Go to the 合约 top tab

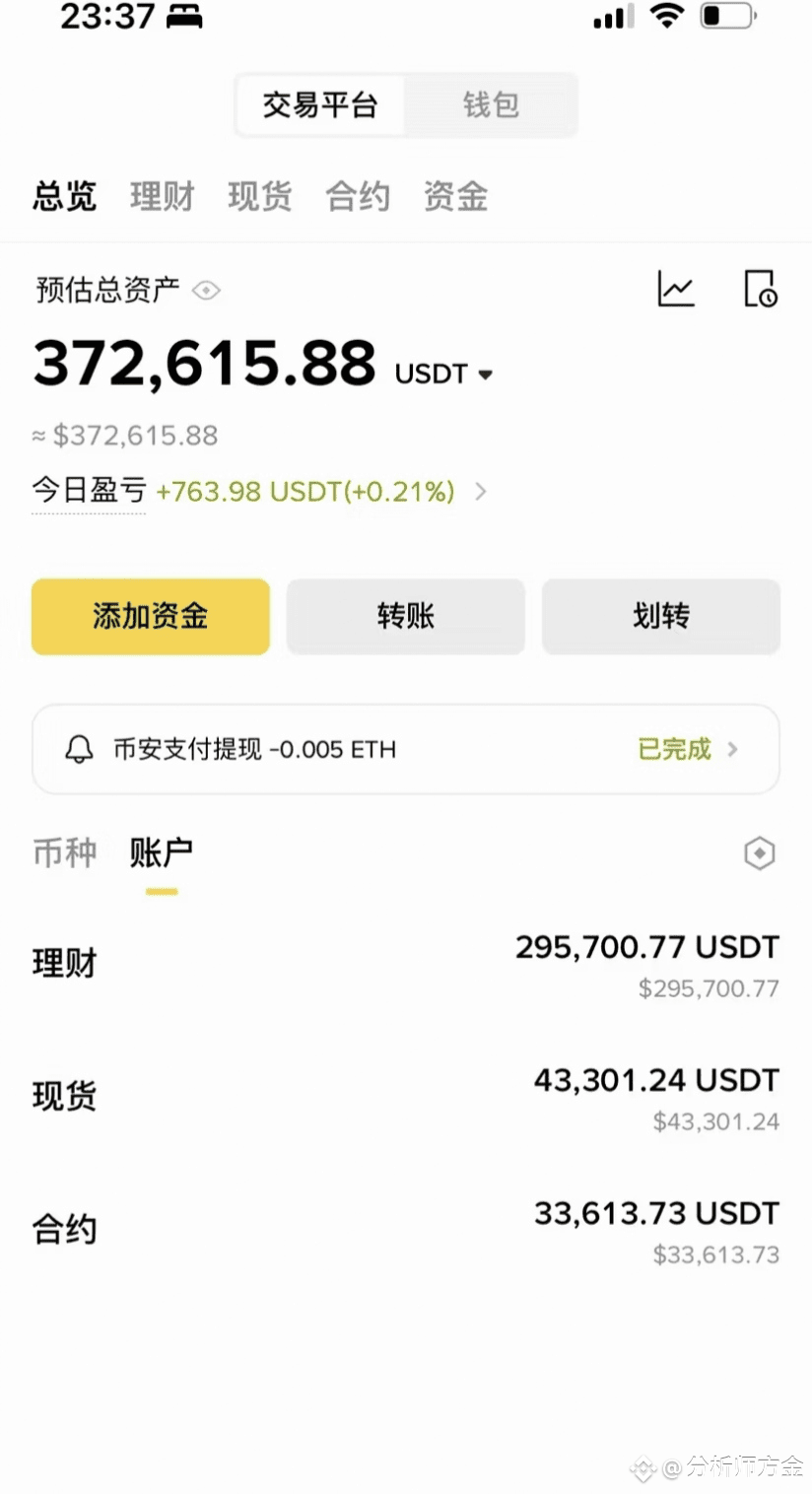tap(358, 196)
